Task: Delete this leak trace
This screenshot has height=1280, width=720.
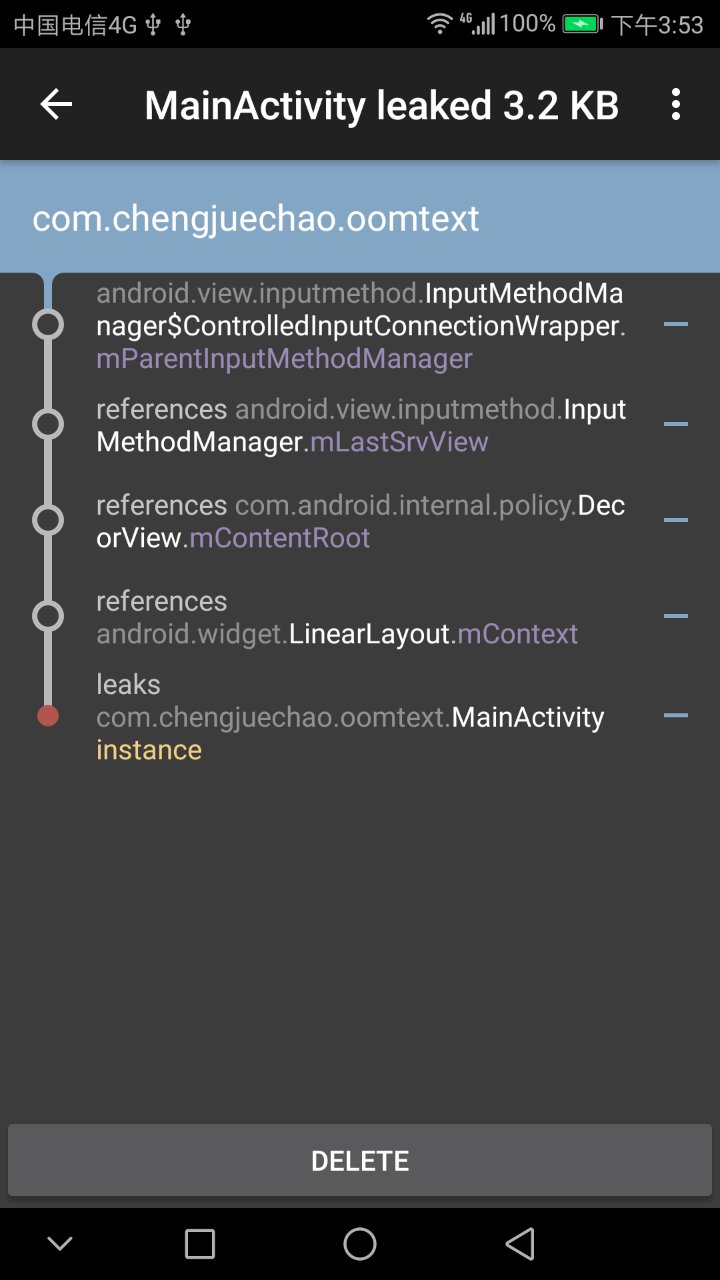Action: 360,1160
